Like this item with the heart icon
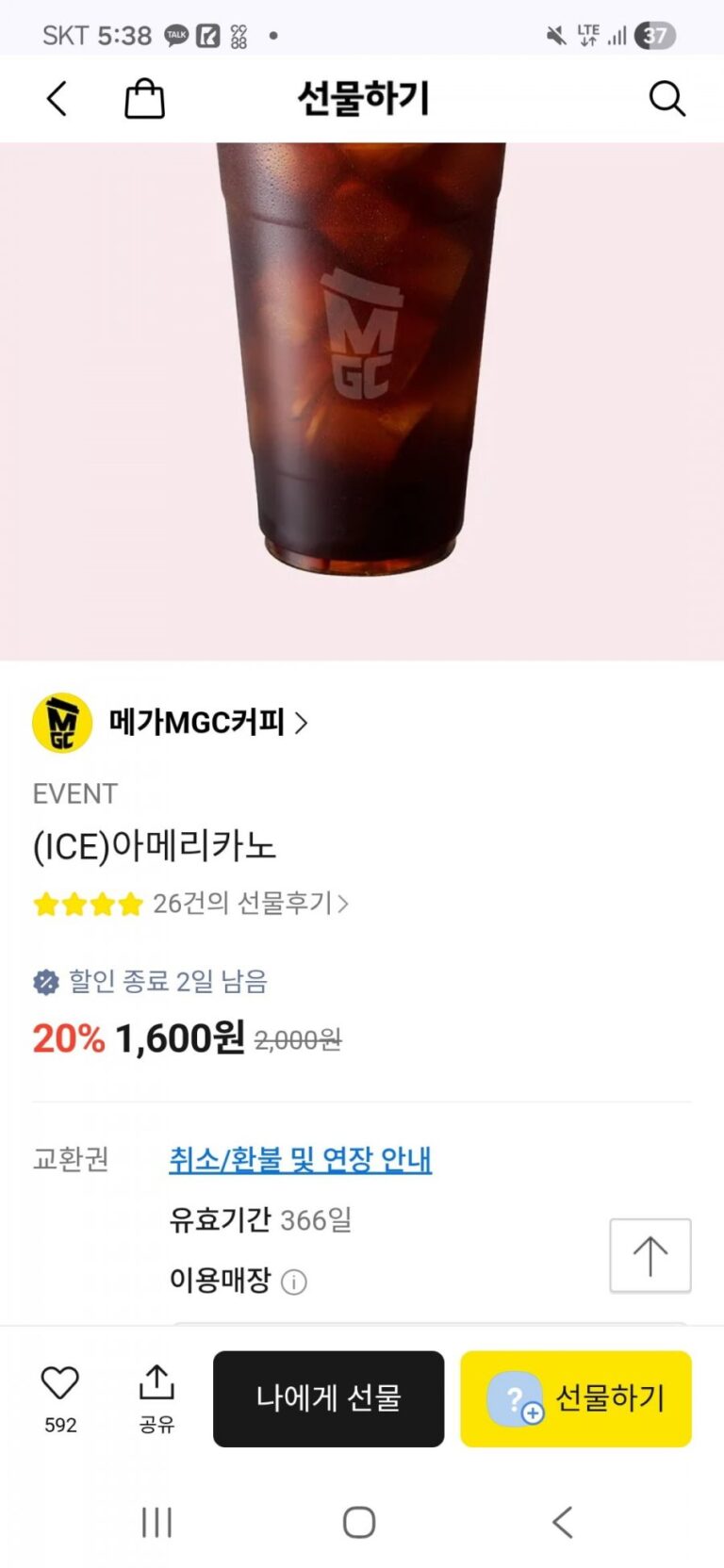 tap(60, 1383)
